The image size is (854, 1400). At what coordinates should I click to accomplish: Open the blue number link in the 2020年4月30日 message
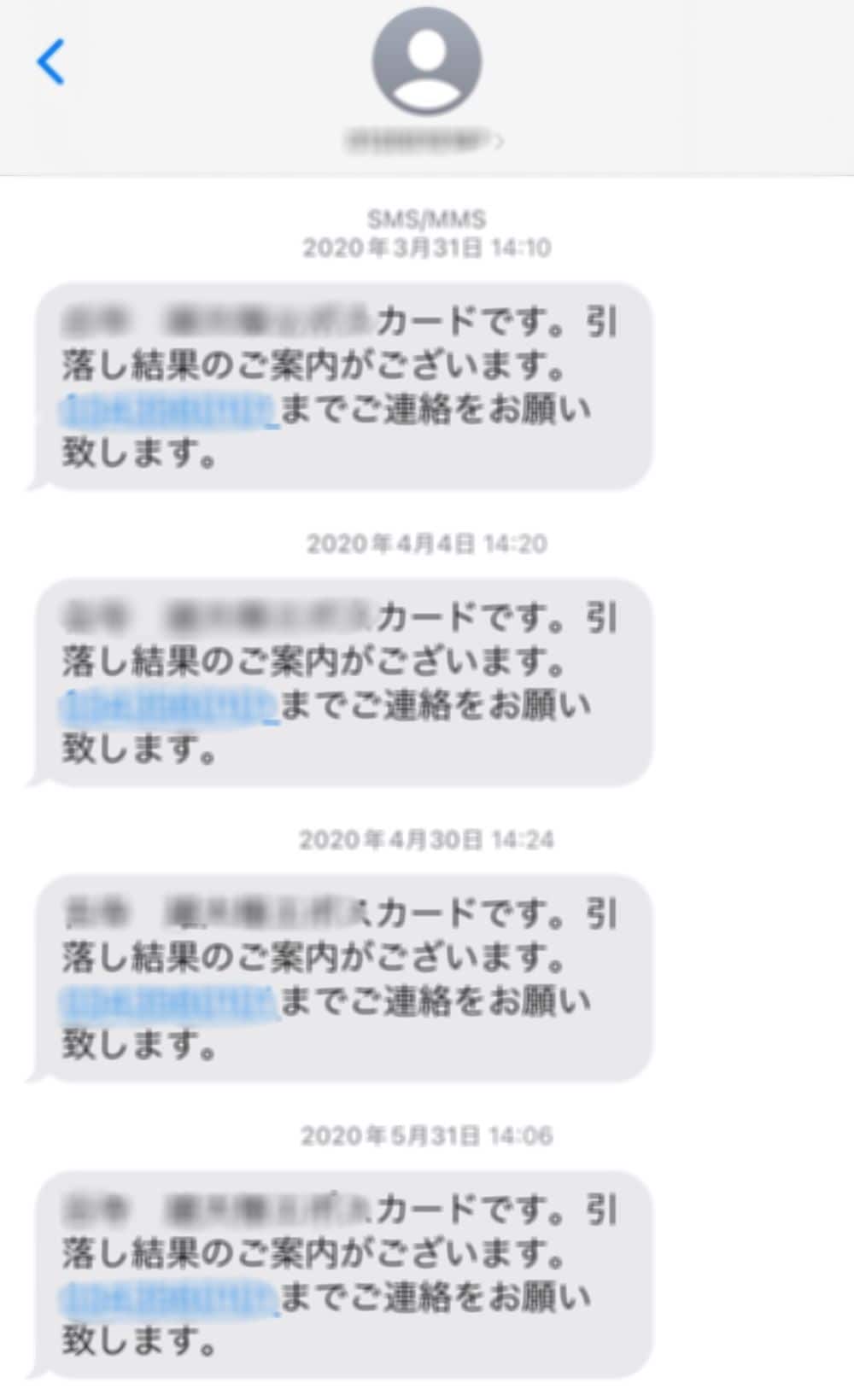click(x=169, y=1002)
